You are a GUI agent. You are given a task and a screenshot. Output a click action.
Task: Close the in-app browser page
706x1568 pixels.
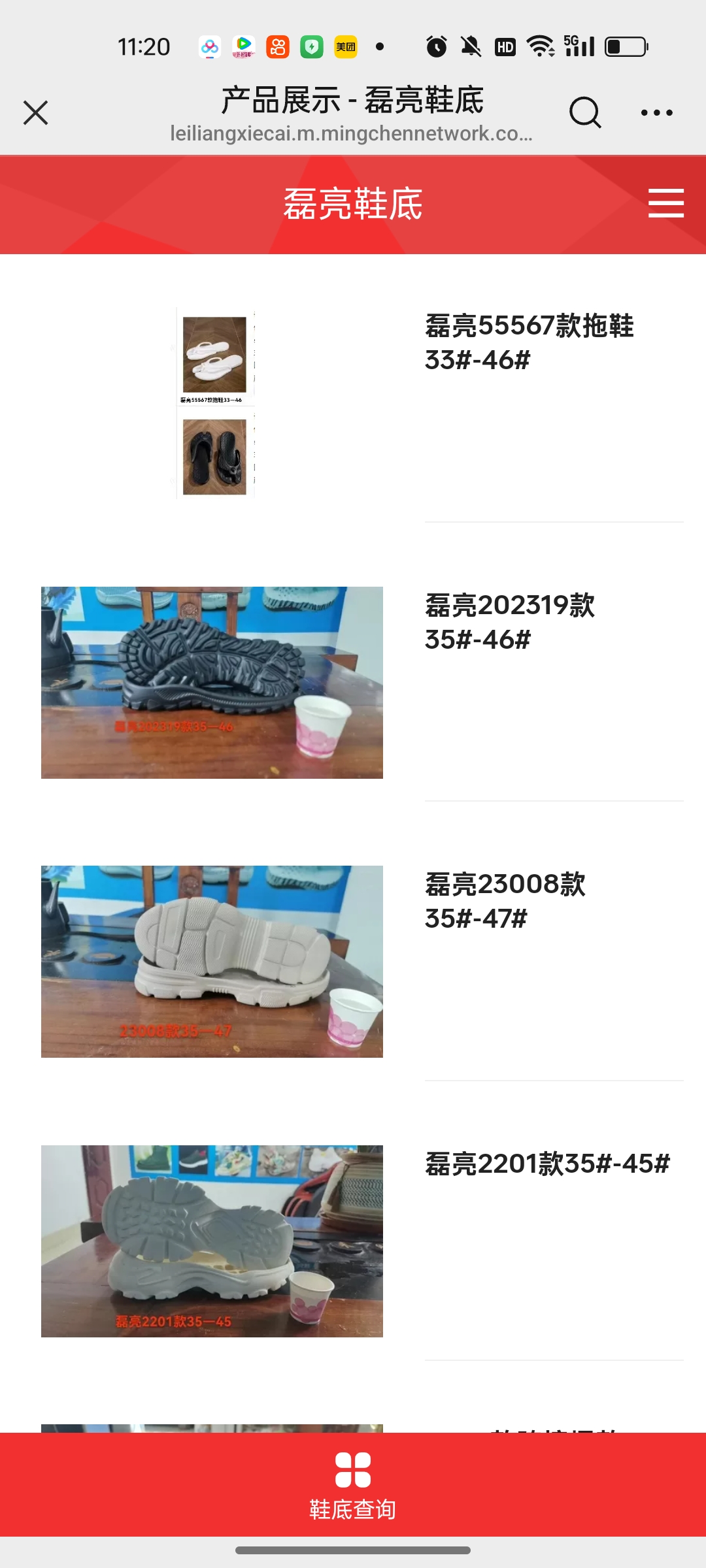[x=35, y=113]
